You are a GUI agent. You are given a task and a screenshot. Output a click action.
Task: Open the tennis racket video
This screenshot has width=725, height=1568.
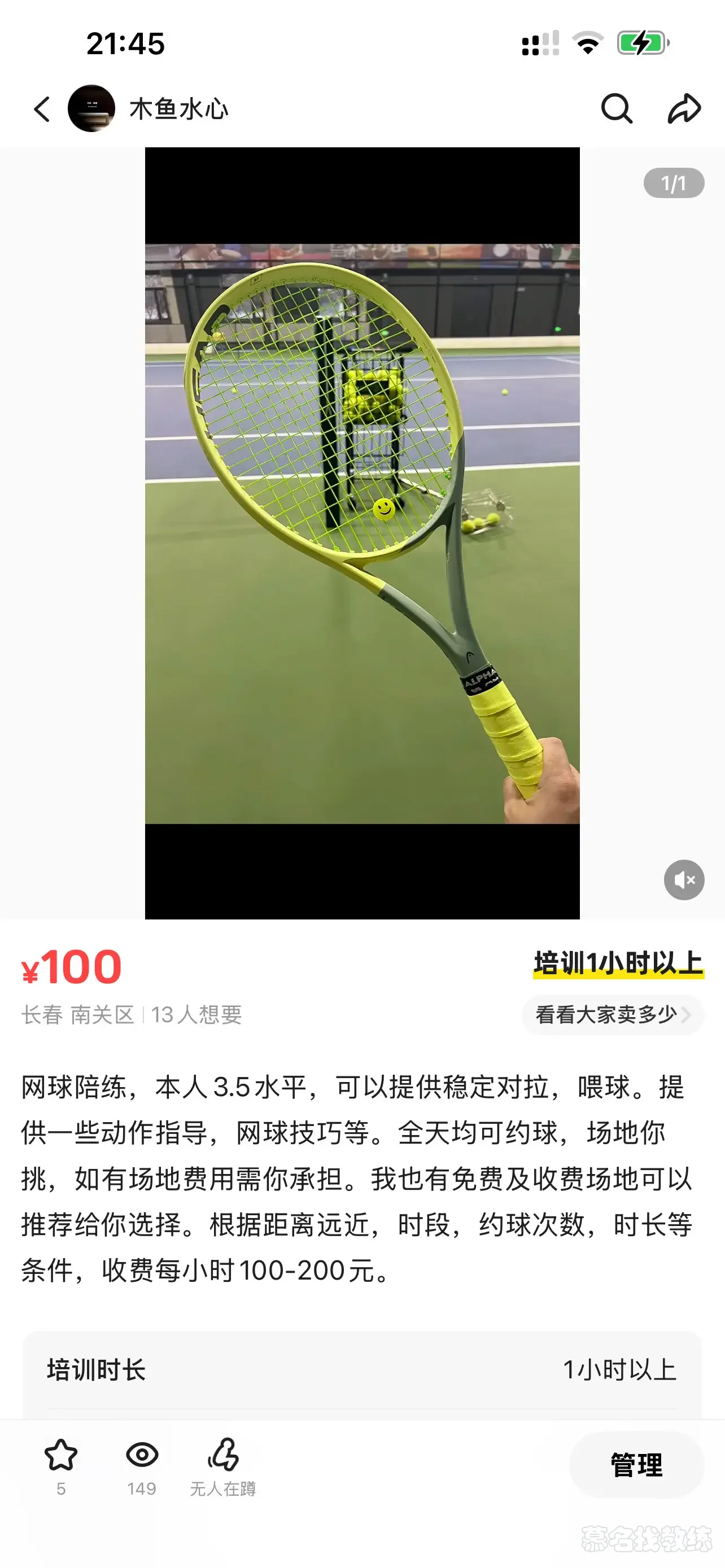pos(362,533)
